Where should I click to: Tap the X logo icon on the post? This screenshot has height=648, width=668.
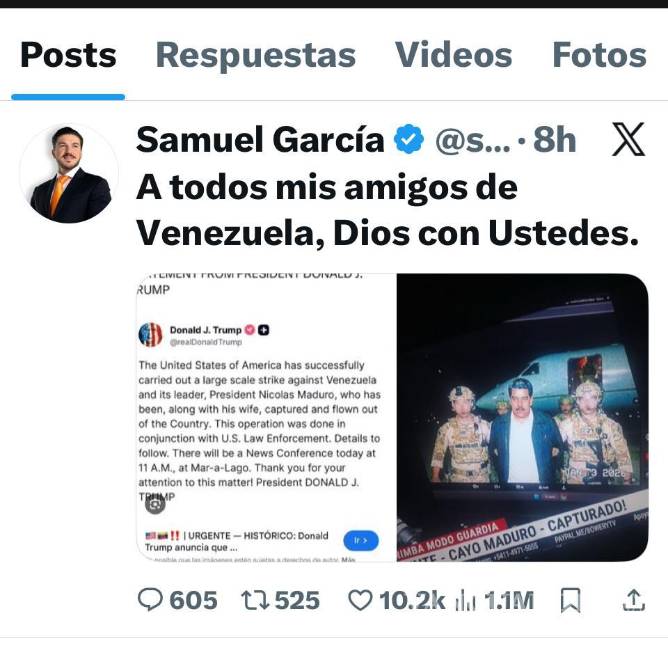(x=628, y=141)
